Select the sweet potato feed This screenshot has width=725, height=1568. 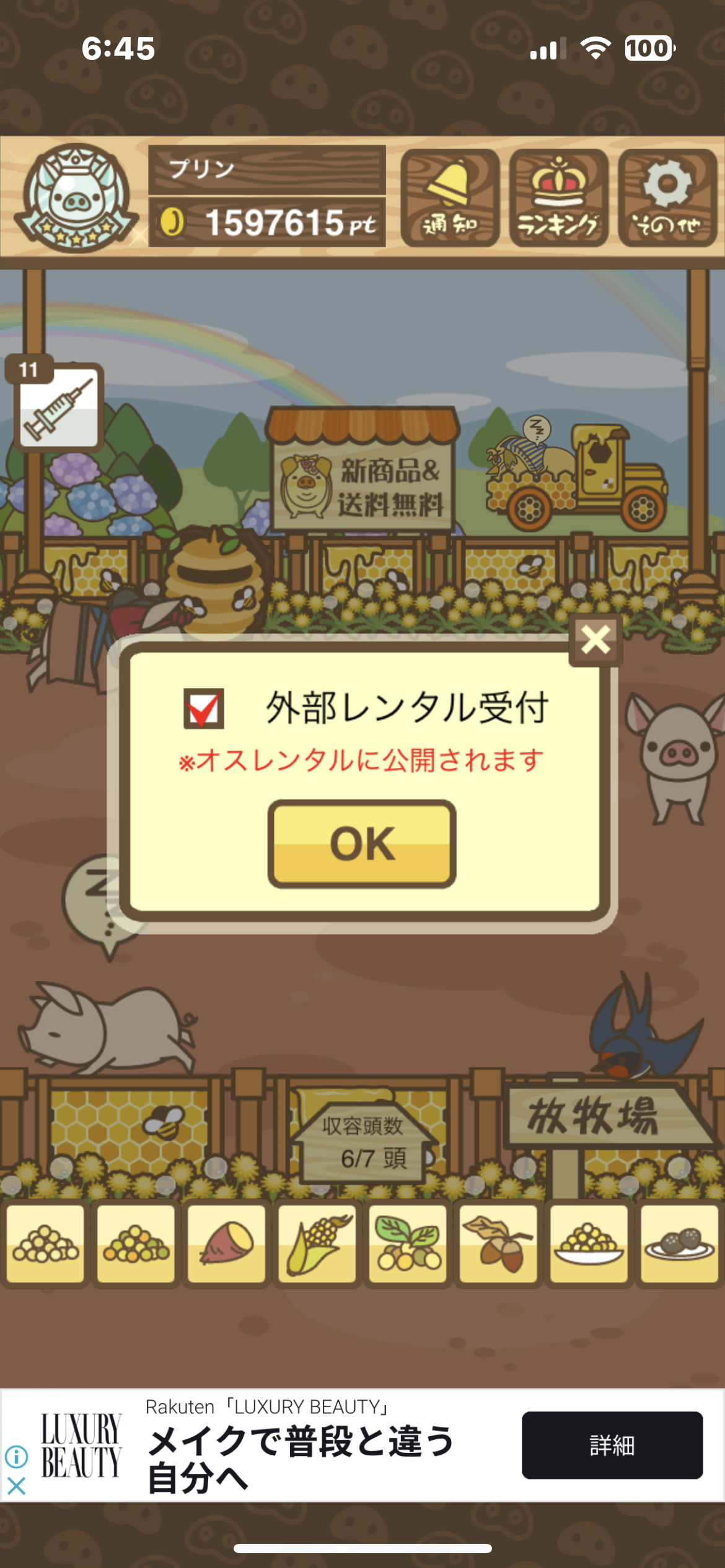tap(226, 1244)
